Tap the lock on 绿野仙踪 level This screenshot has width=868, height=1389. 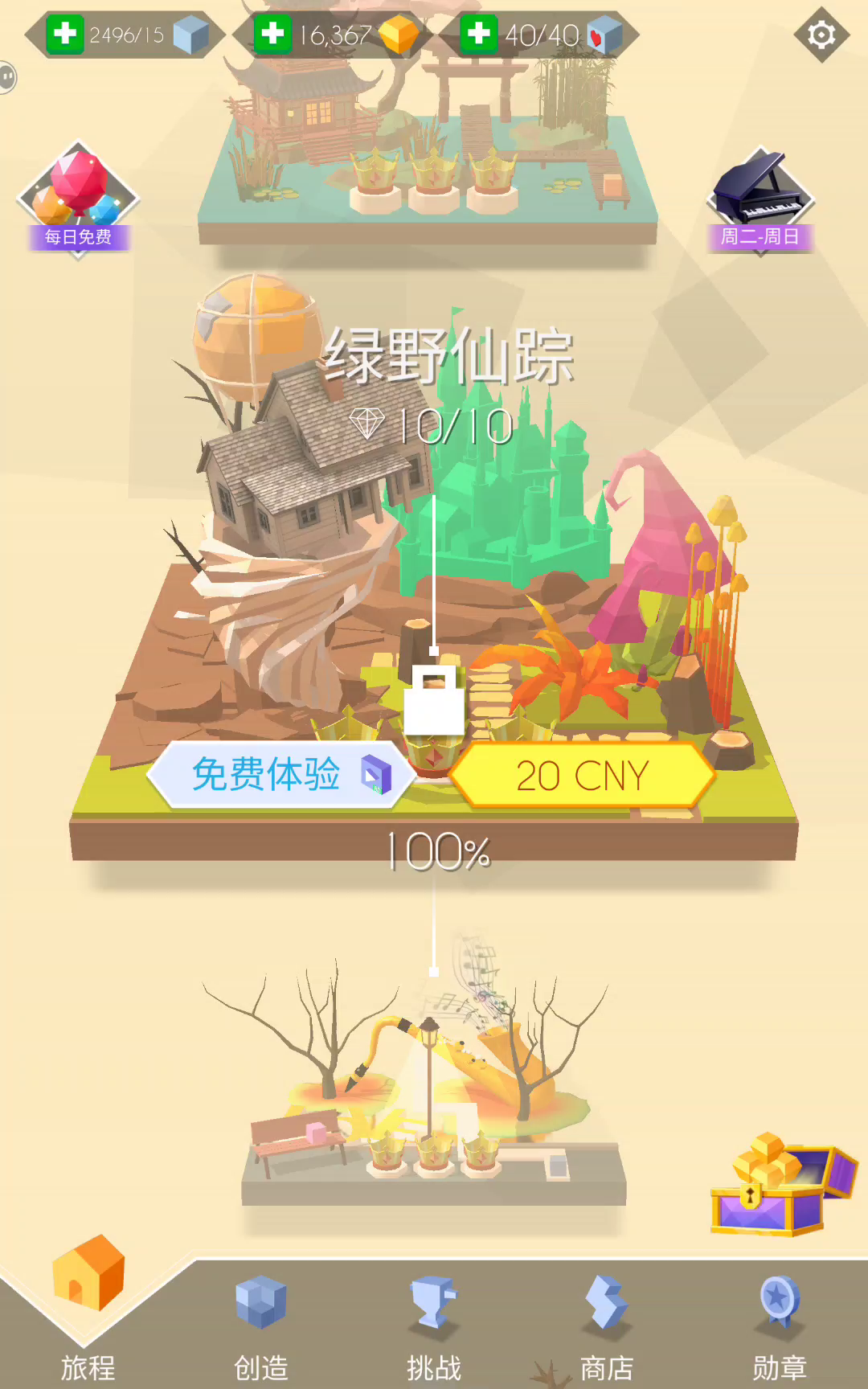pyautogui.click(x=434, y=701)
